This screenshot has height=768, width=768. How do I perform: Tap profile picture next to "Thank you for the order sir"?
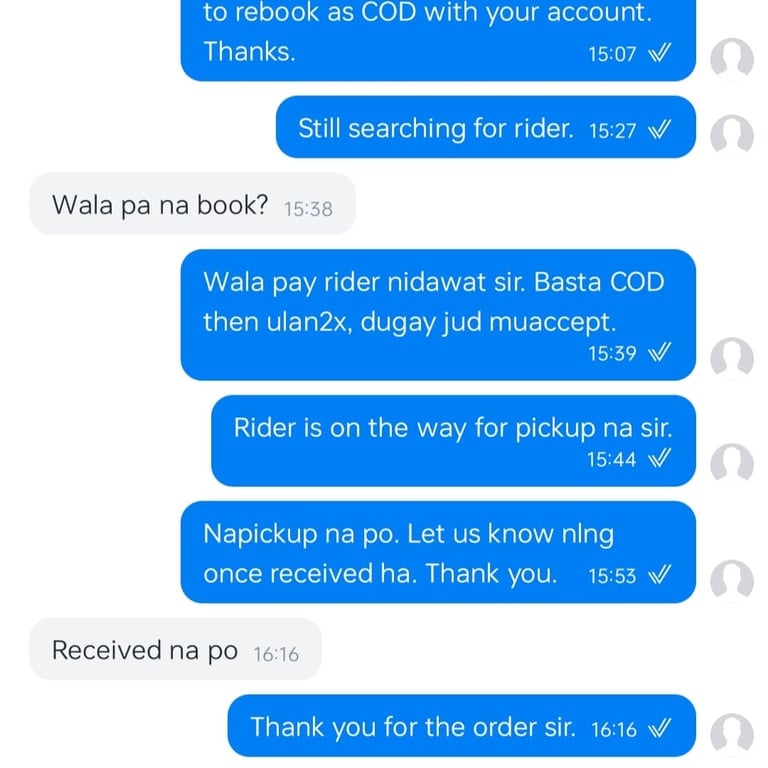pyautogui.click(x=731, y=733)
